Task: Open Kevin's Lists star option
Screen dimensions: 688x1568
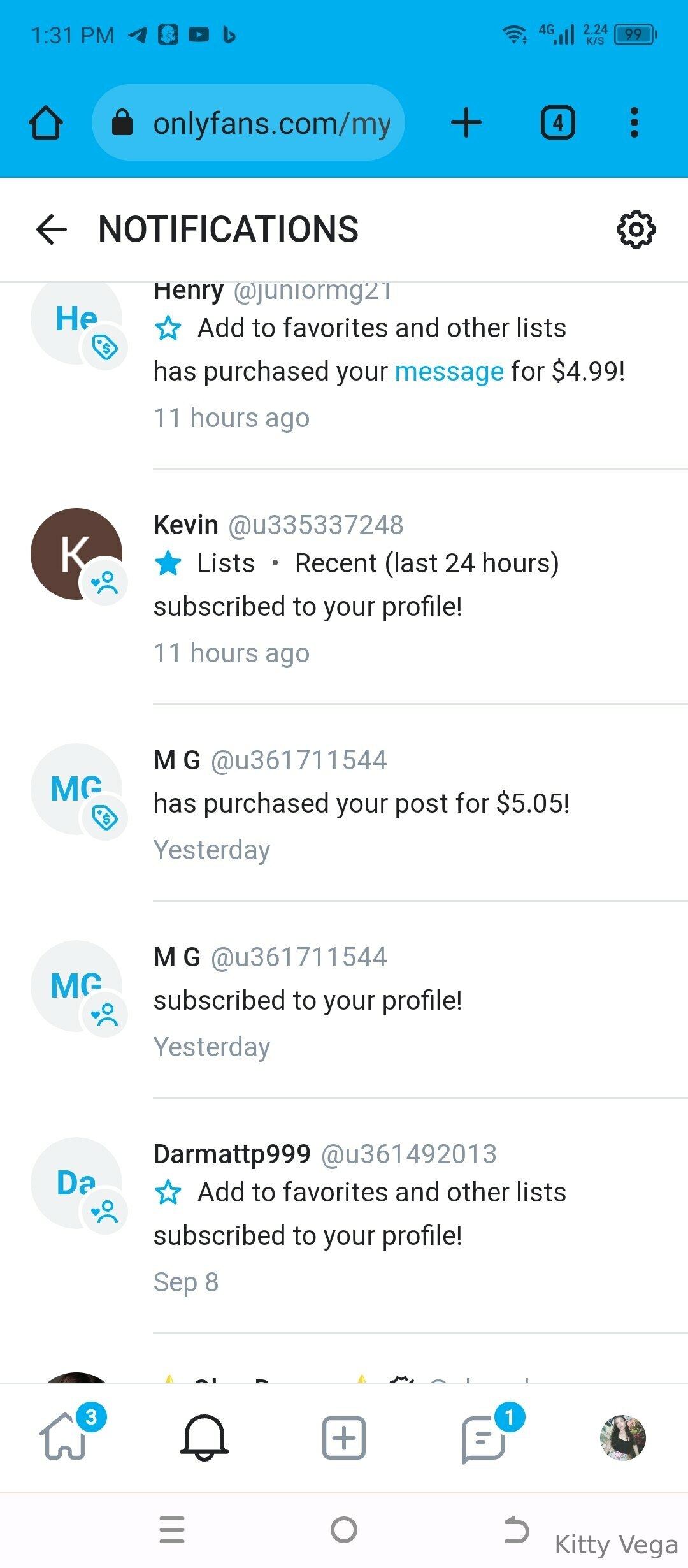Action: coord(205,563)
